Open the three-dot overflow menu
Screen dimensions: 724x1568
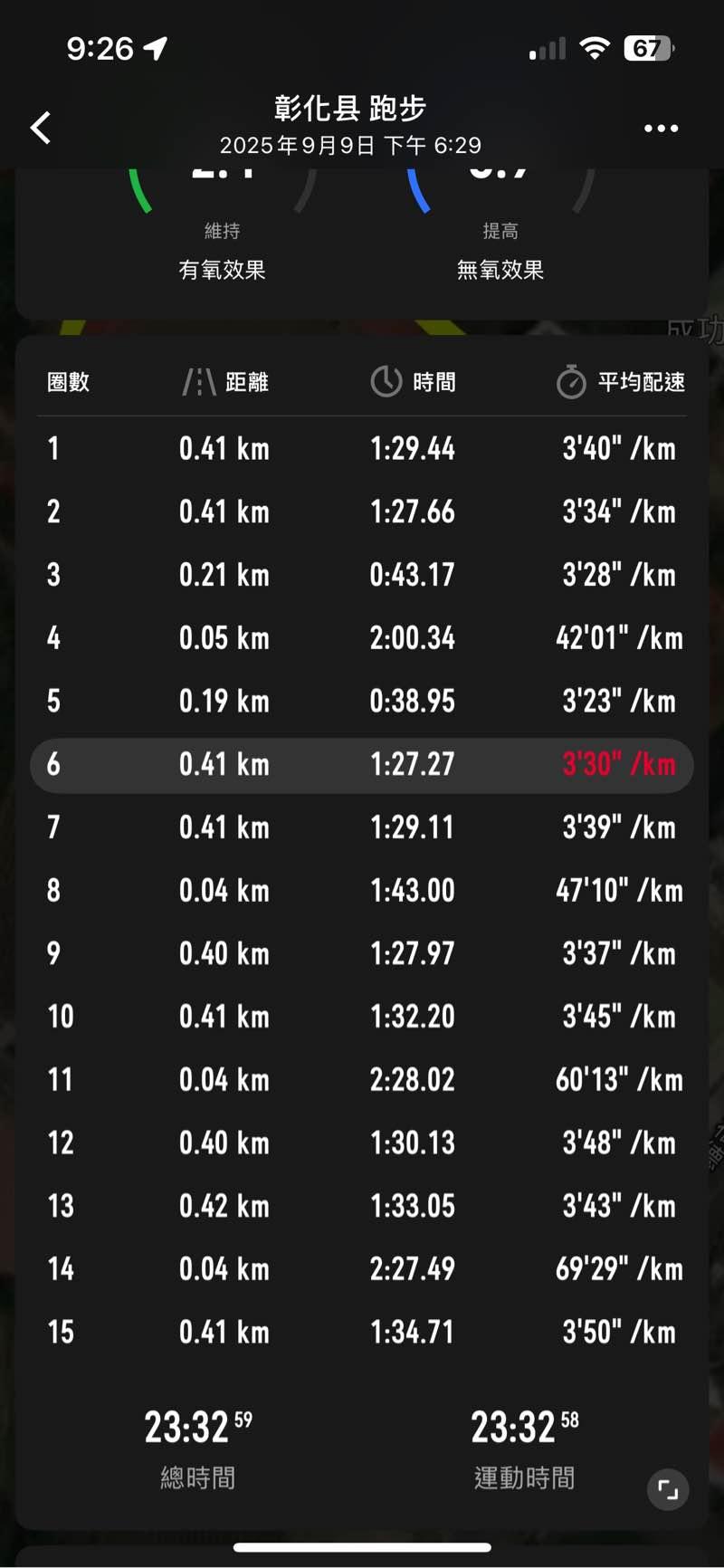(x=661, y=129)
